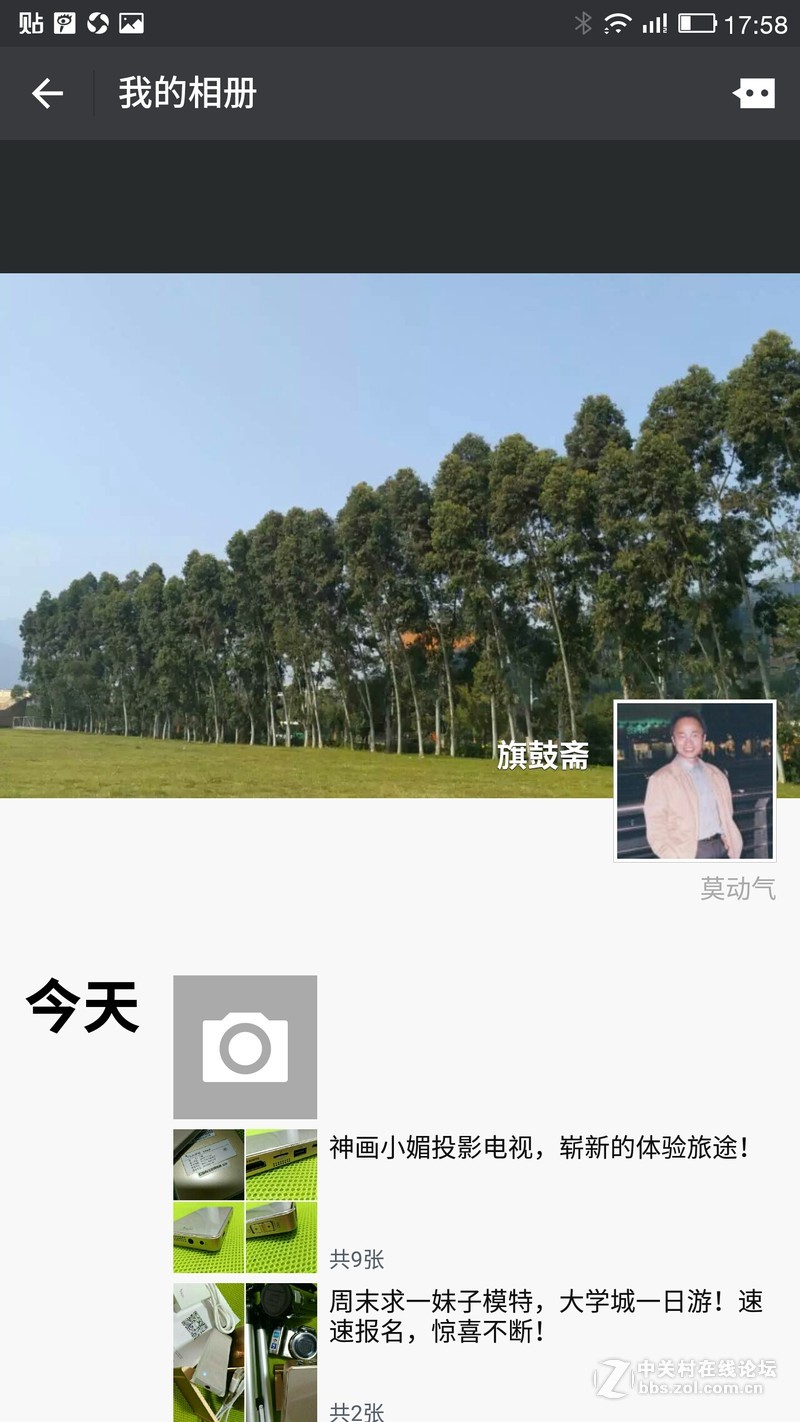Open the profile avatar of 旗鼓斋

pyautogui.click(x=695, y=781)
